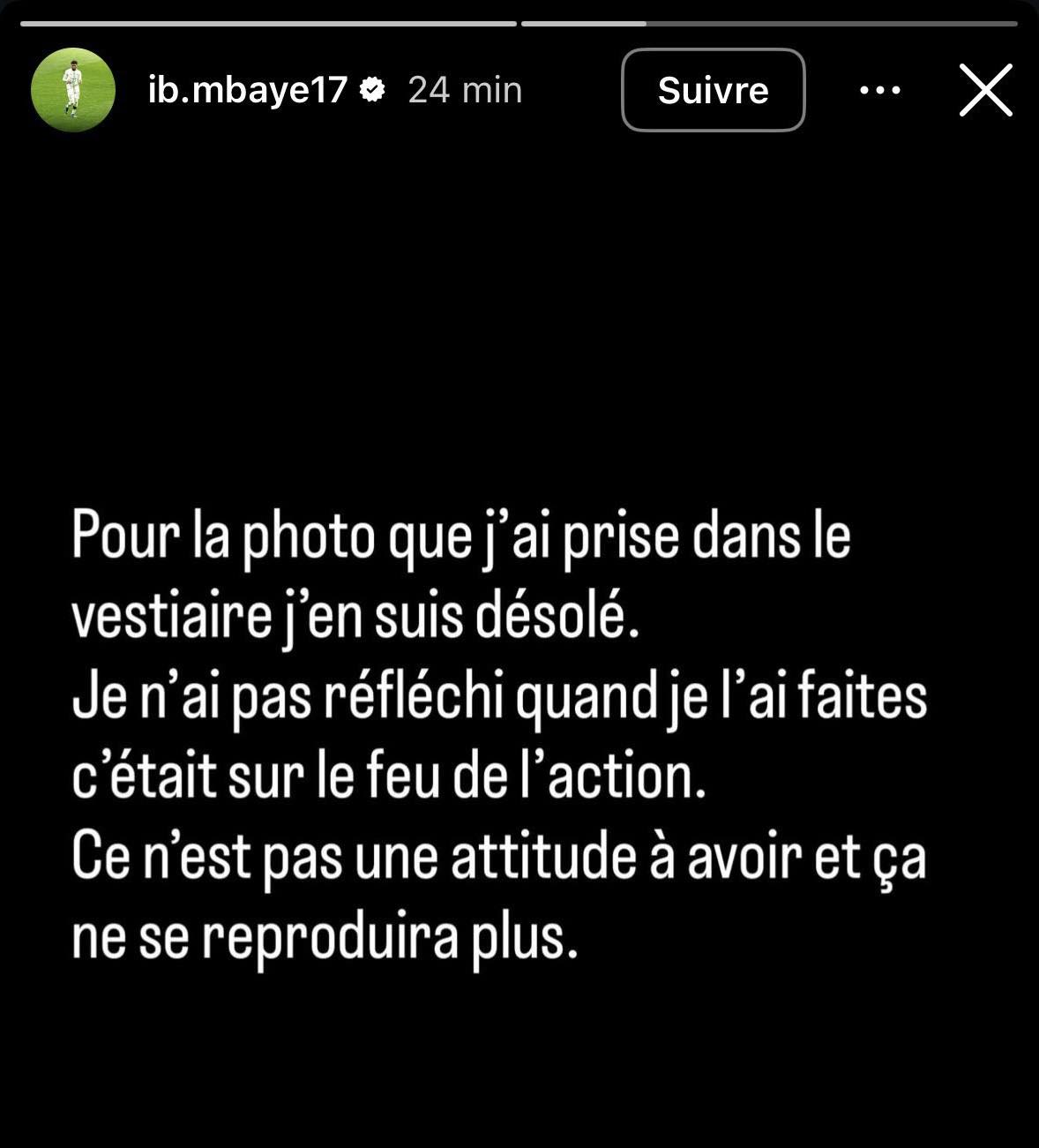Open ib.mbaye17 profile picture
1039x1148 pixels.
coord(73,90)
